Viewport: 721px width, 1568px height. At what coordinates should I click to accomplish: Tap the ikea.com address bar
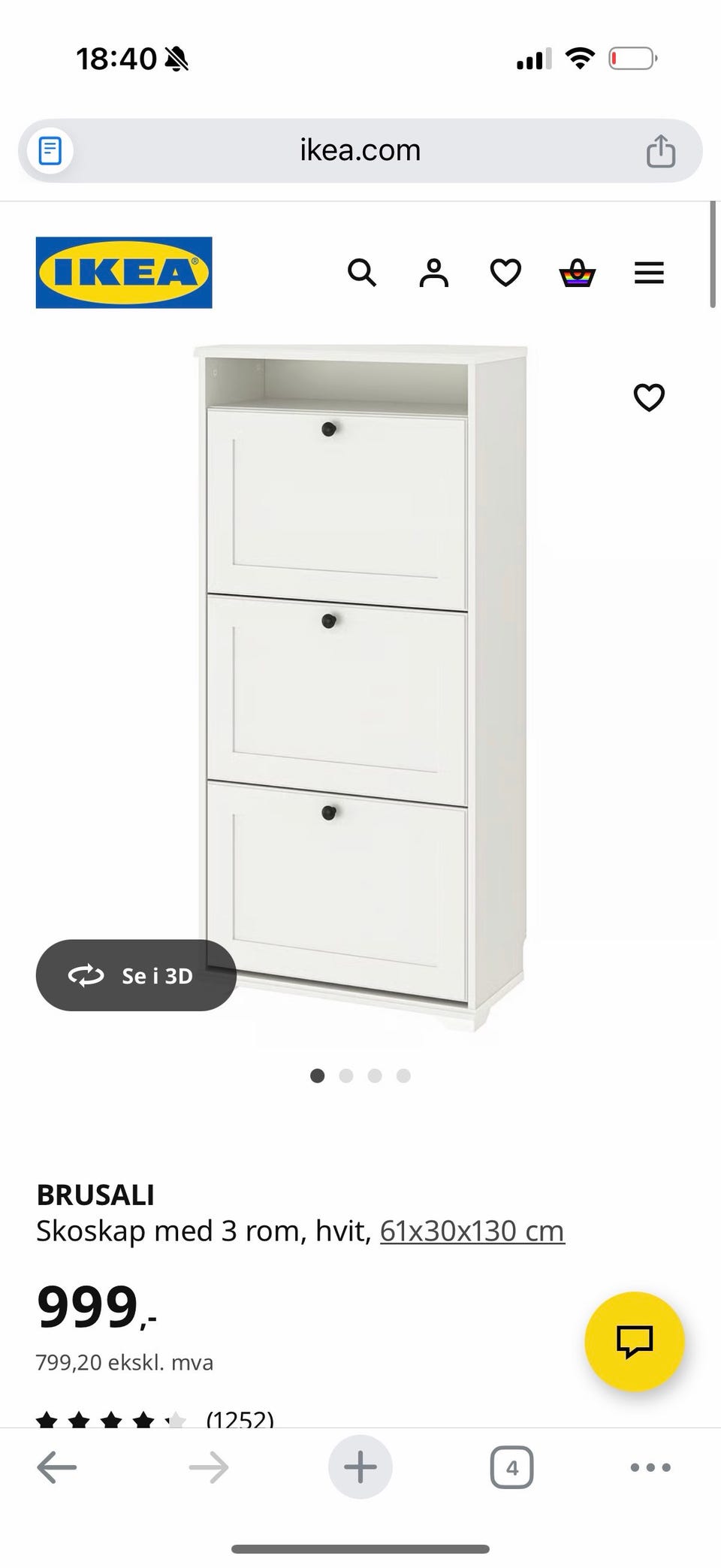click(360, 150)
